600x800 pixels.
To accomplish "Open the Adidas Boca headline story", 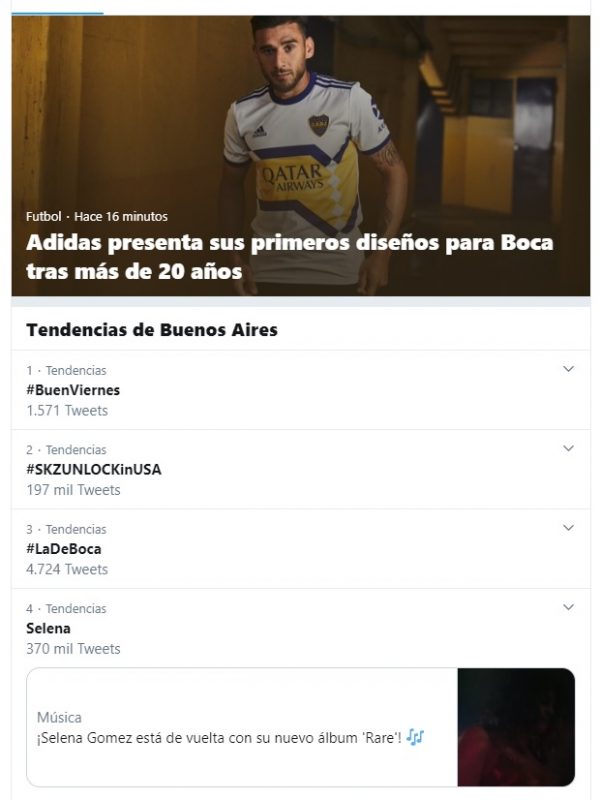I will point(290,257).
